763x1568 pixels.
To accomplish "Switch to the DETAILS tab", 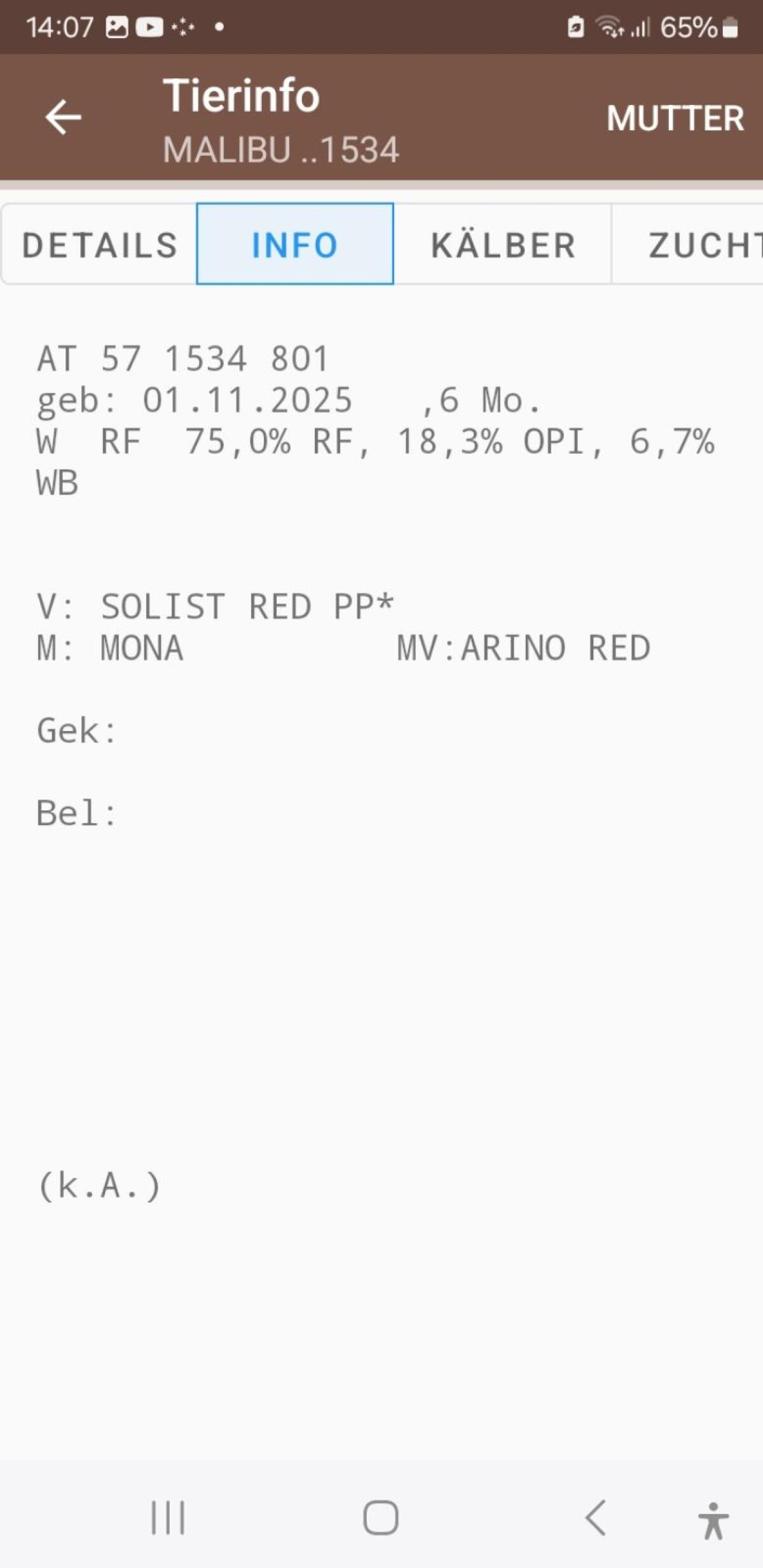I will [x=99, y=245].
